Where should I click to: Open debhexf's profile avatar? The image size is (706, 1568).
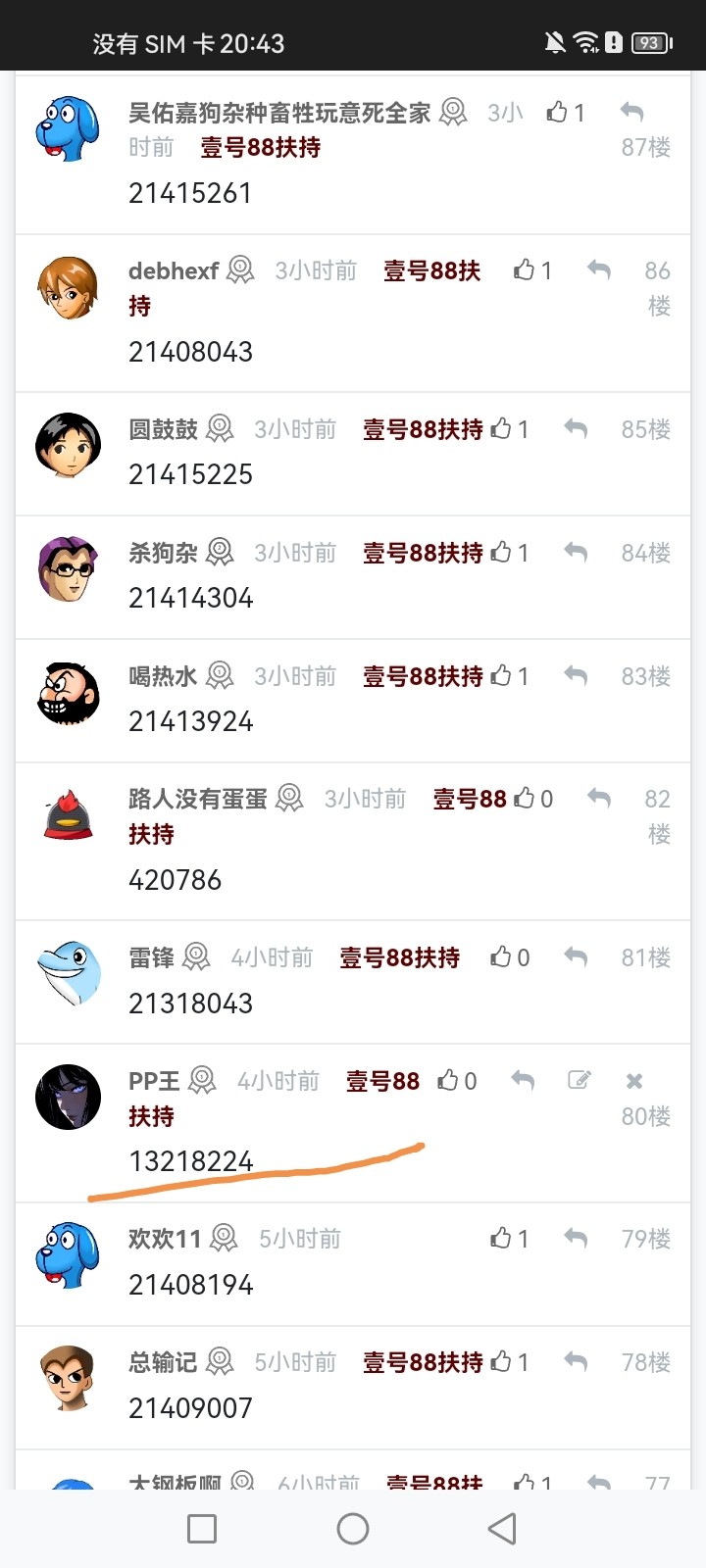[x=68, y=288]
